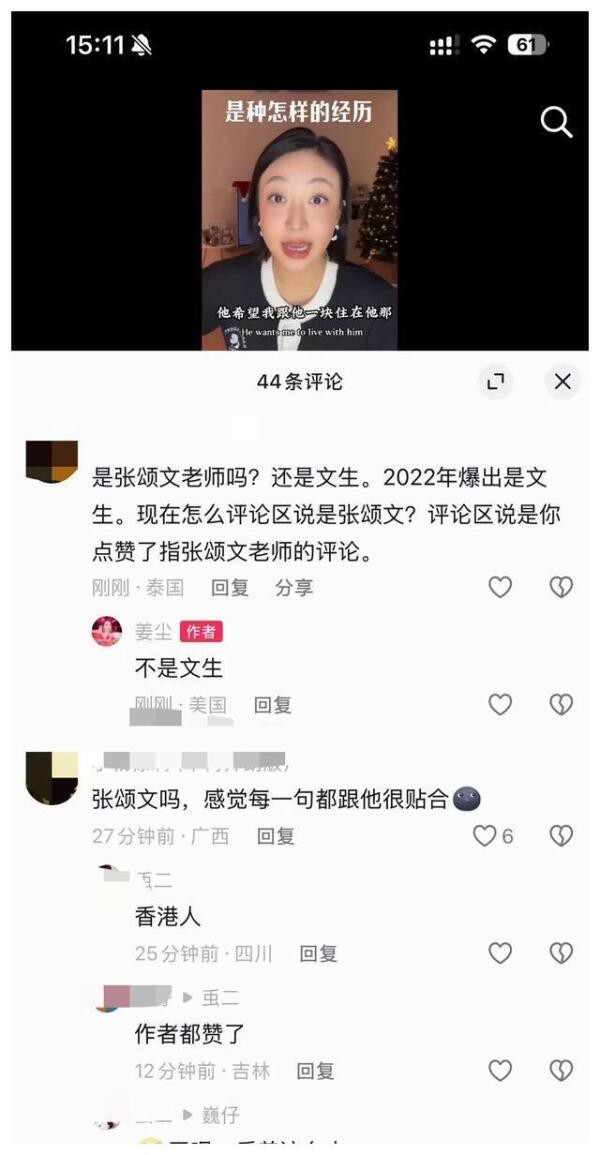600x1155 pixels.
Task: Dislike the 作者都赞了 comment
Action: point(562,1070)
